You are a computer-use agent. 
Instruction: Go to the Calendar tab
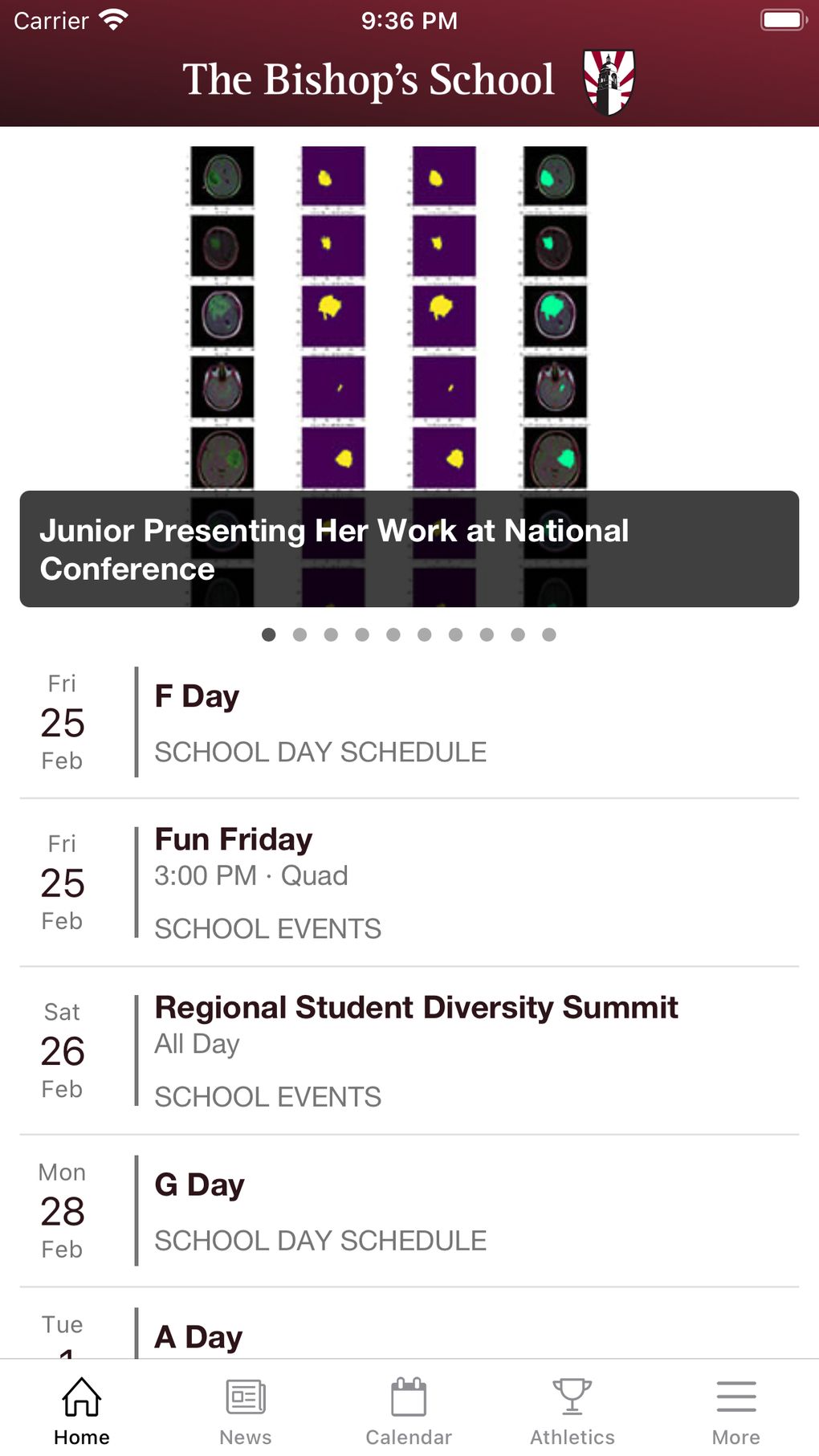[409, 1411]
